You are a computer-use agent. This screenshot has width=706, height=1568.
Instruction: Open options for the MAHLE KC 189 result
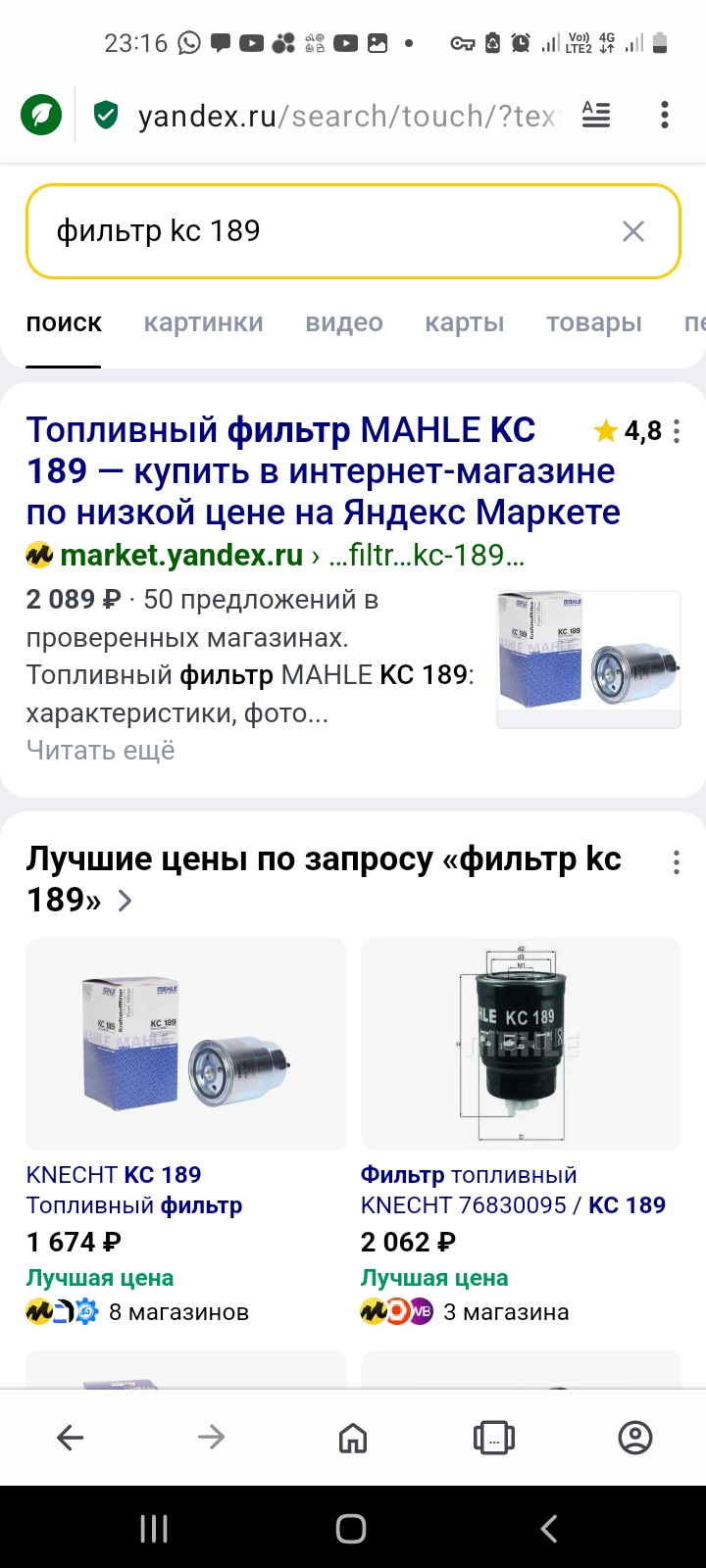click(x=677, y=431)
